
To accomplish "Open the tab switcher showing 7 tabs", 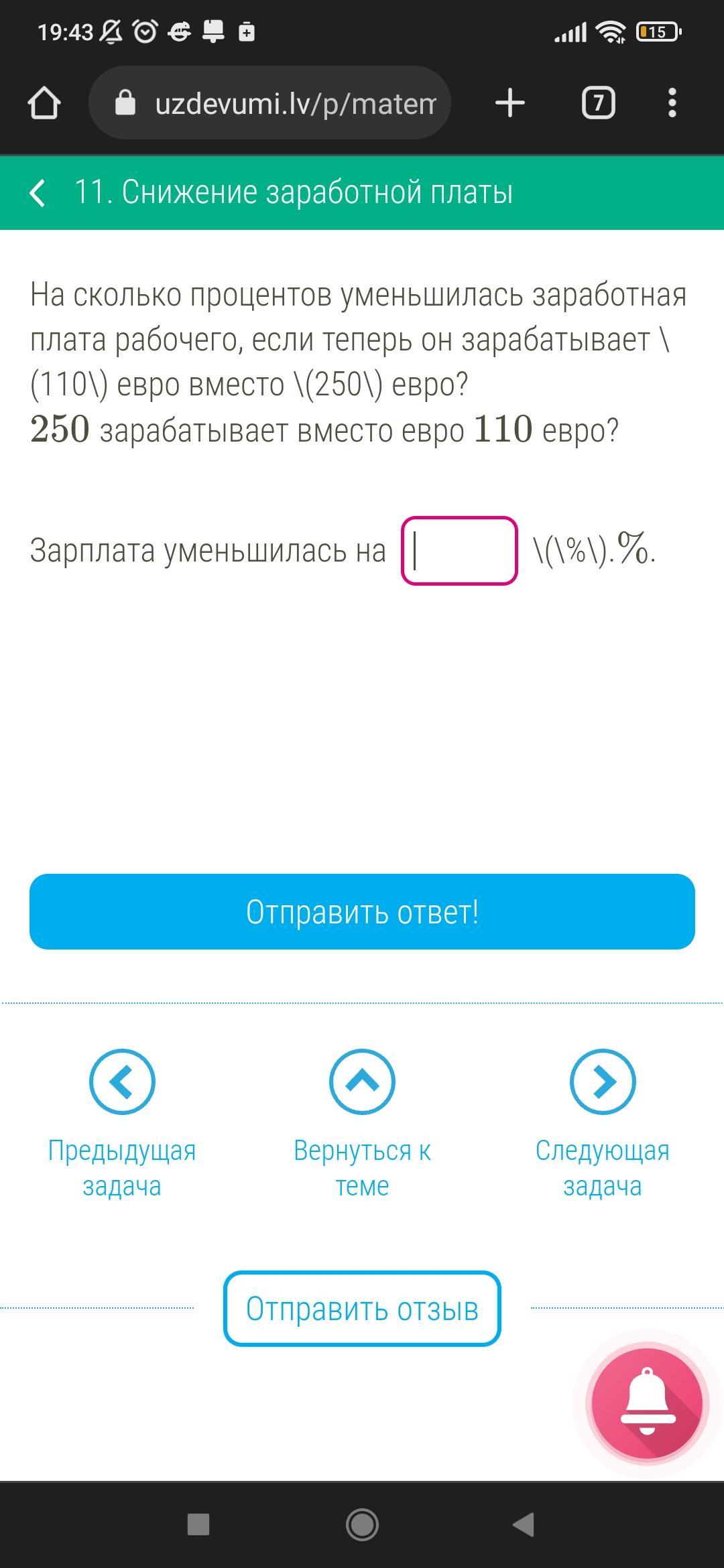I will point(598,103).
